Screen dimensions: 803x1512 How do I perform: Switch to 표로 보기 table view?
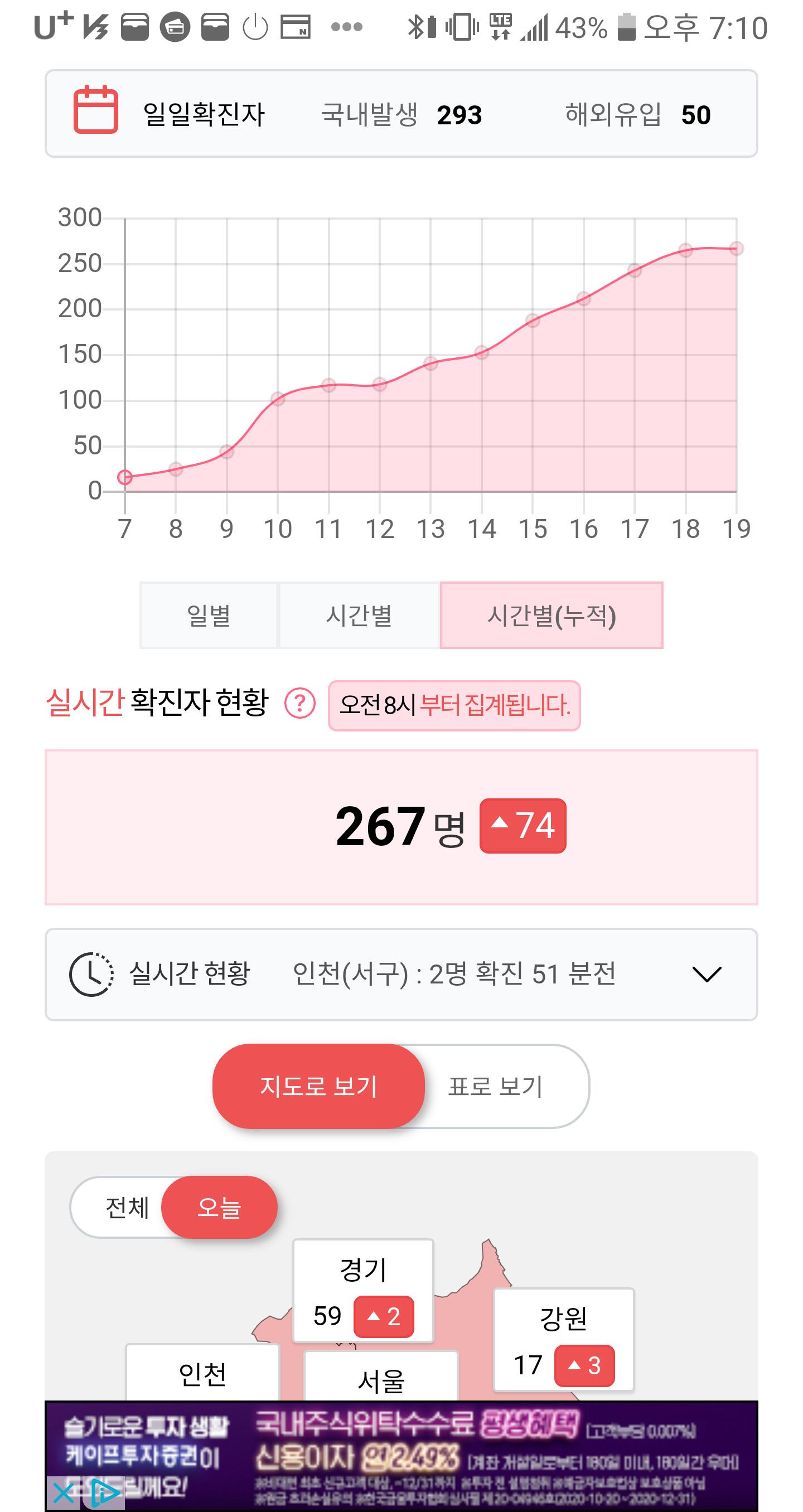[496, 1086]
